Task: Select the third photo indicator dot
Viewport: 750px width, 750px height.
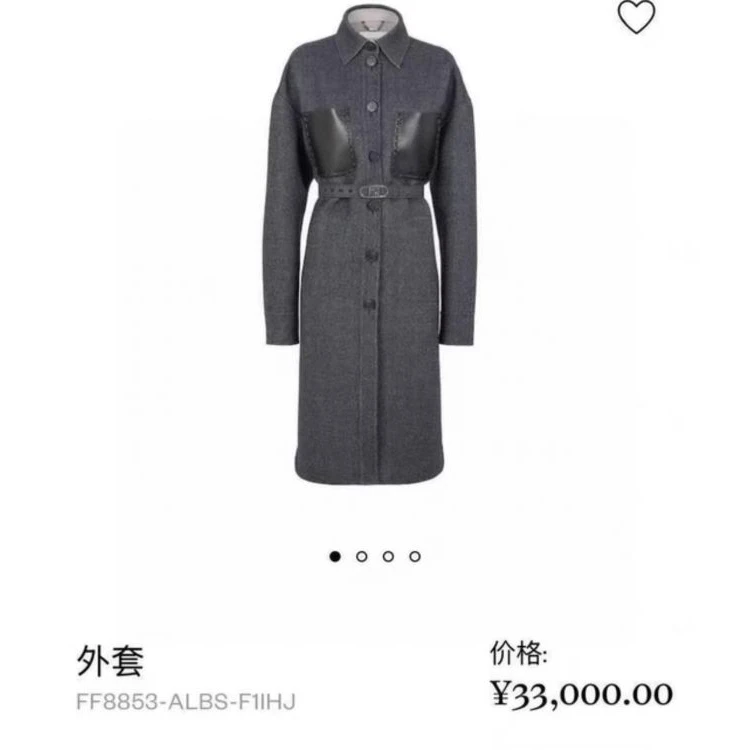Action: (x=388, y=557)
